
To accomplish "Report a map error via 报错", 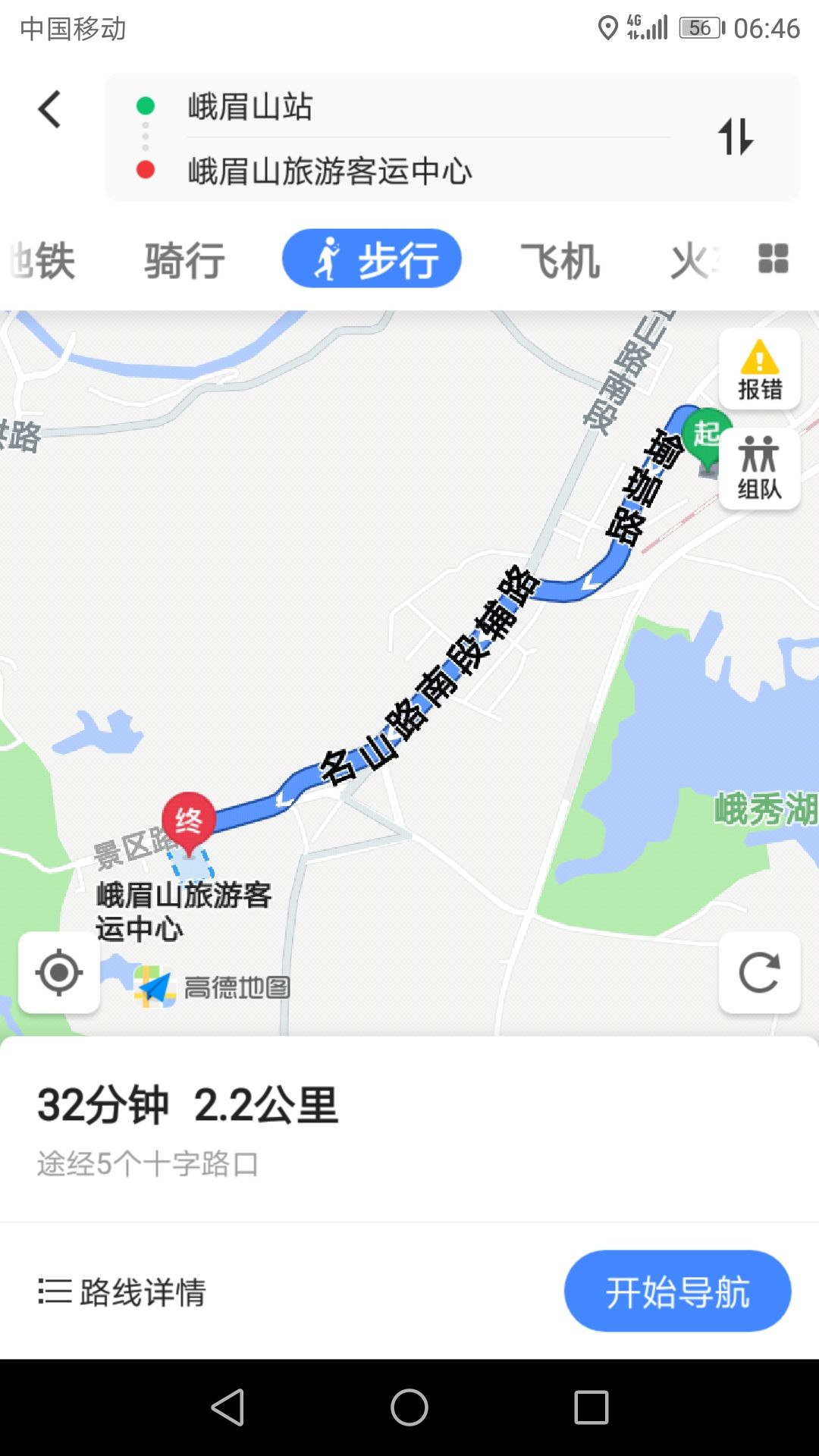I will 759,370.
